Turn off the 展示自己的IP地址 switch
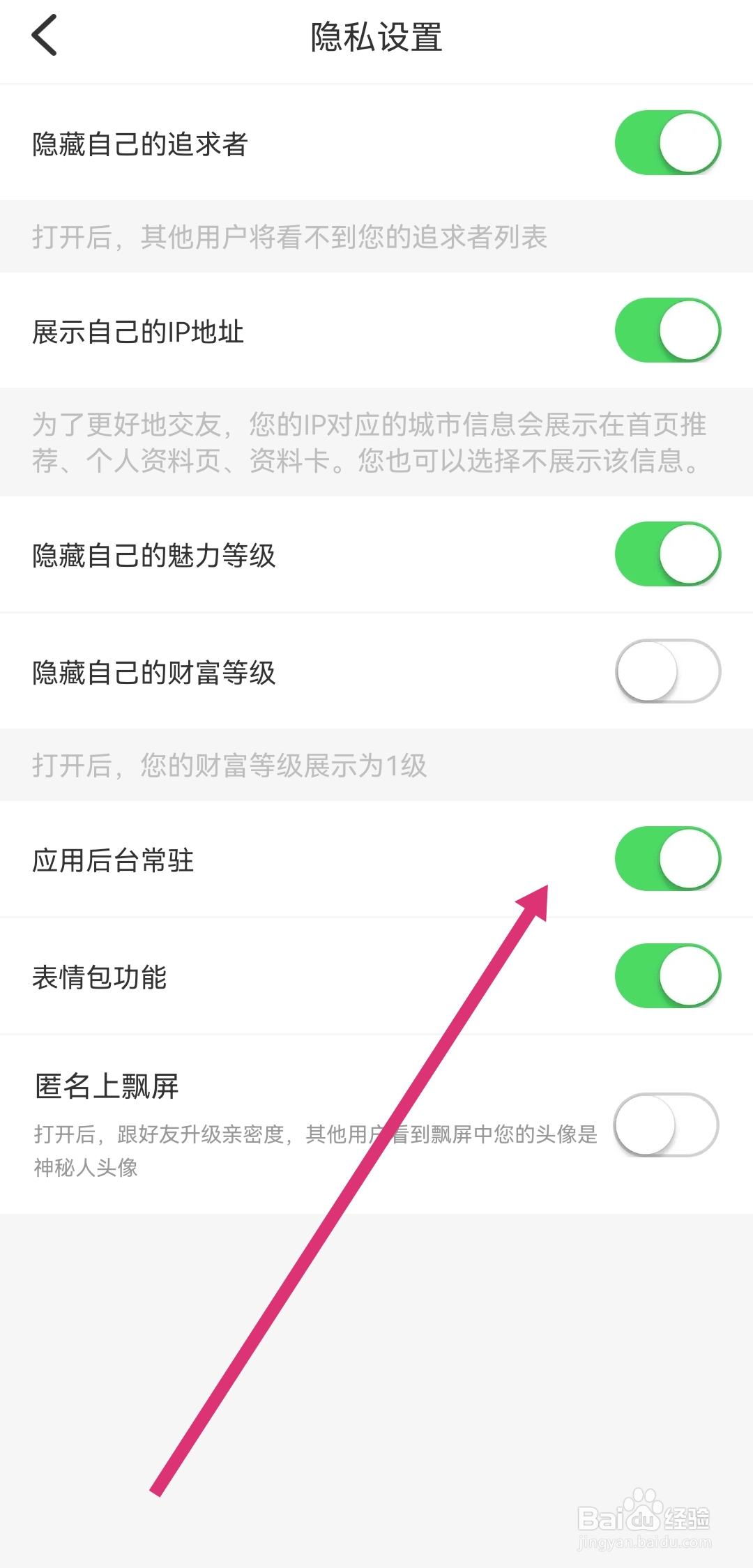Screen dimensions: 753x1568 pyautogui.click(x=667, y=330)
